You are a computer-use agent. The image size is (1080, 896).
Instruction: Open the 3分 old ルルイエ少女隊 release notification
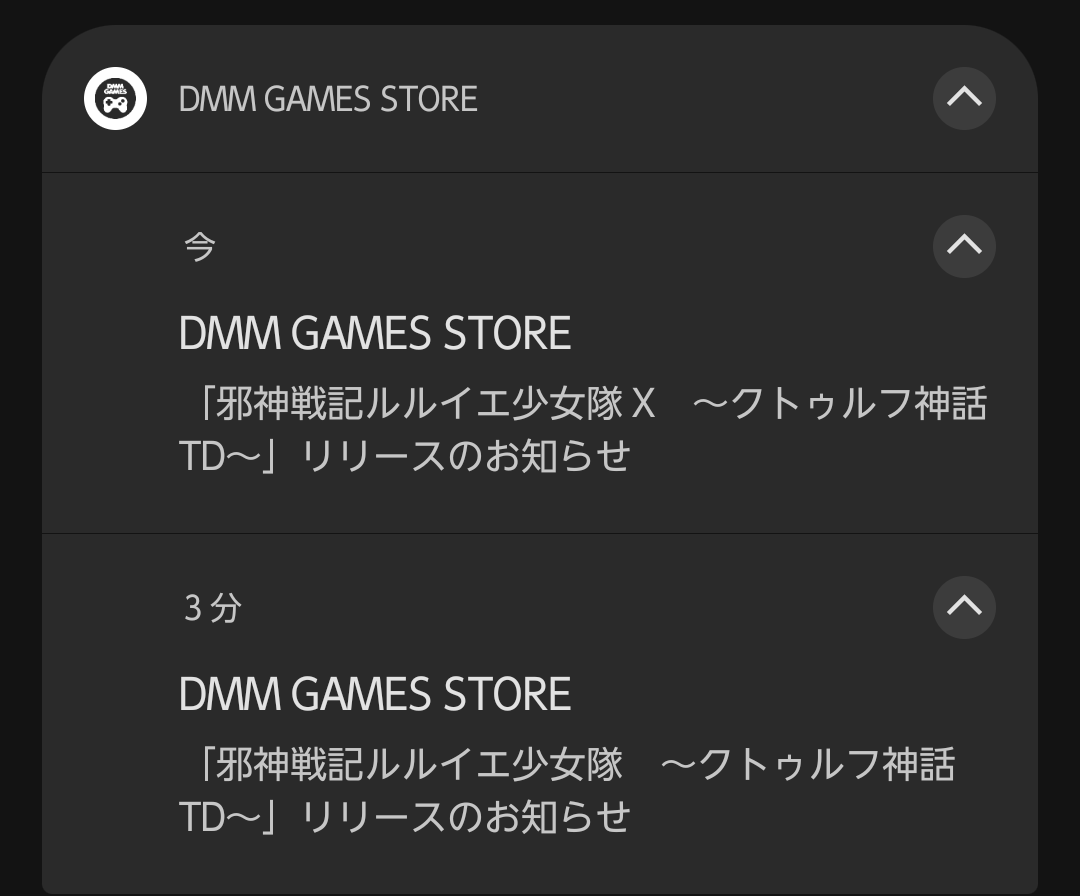coord(540,714)
